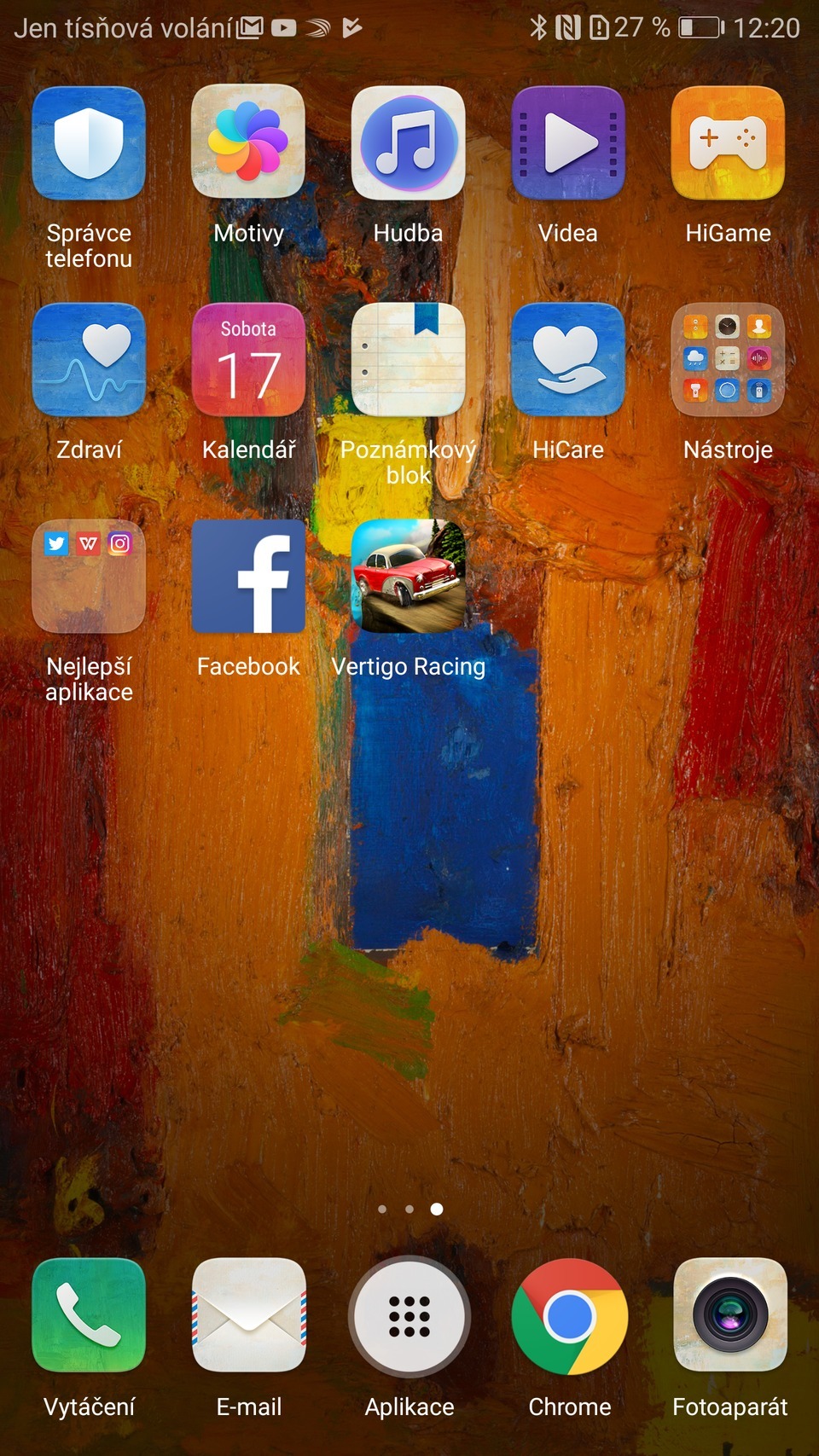Open Kalendář showing Sobota 17

pyautogui.click(x=248, y=360)
